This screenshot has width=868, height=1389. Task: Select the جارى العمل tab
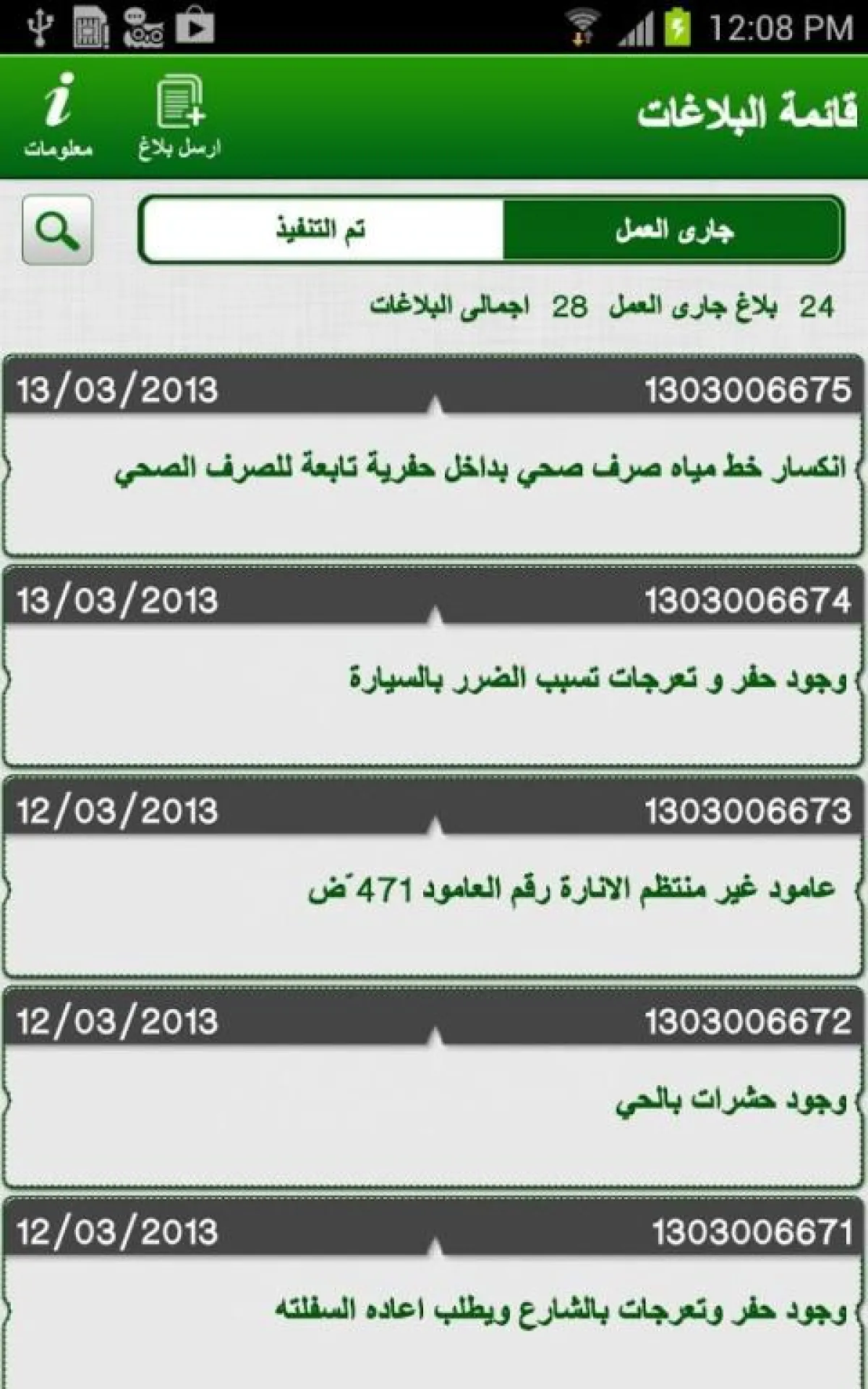point(673,230)
